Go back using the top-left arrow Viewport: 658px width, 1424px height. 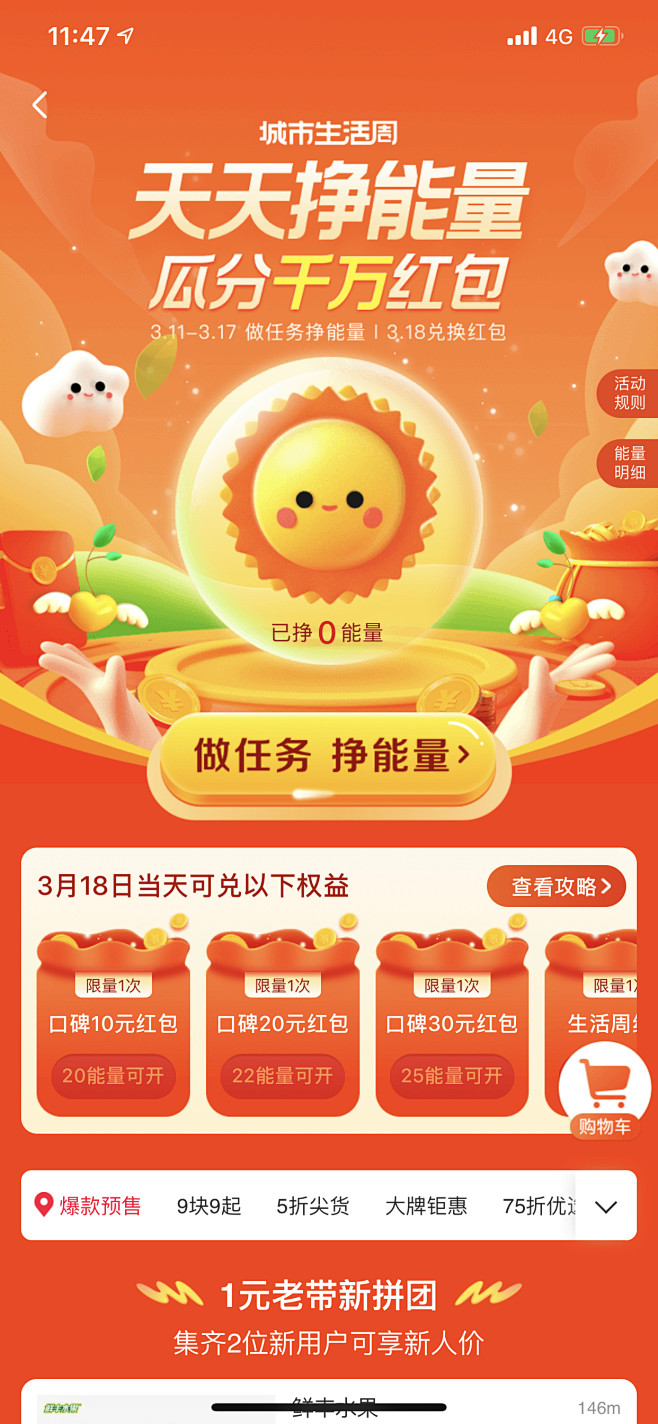point(40,105)
